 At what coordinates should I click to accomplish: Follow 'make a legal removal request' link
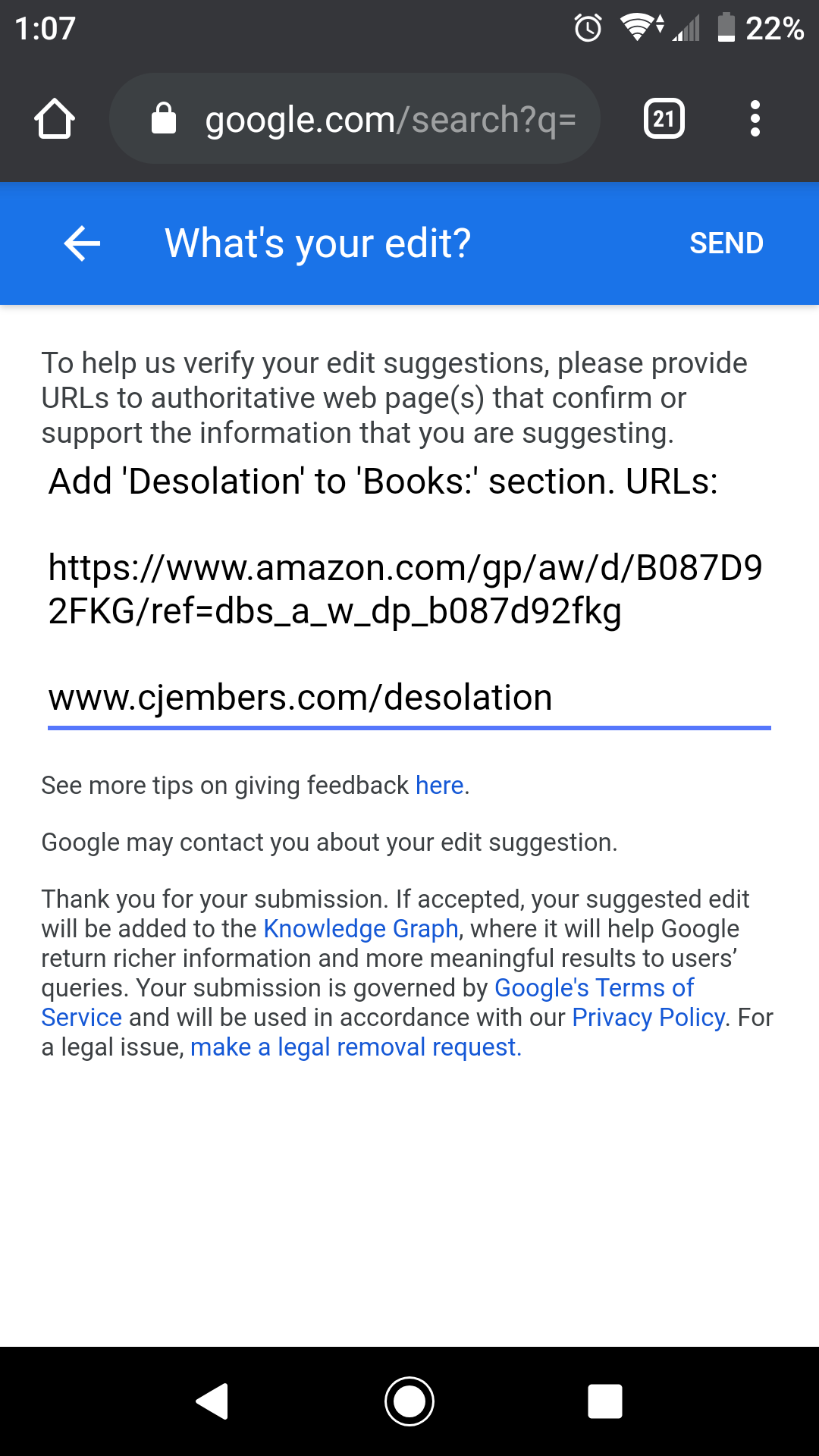click(355, 1047)
